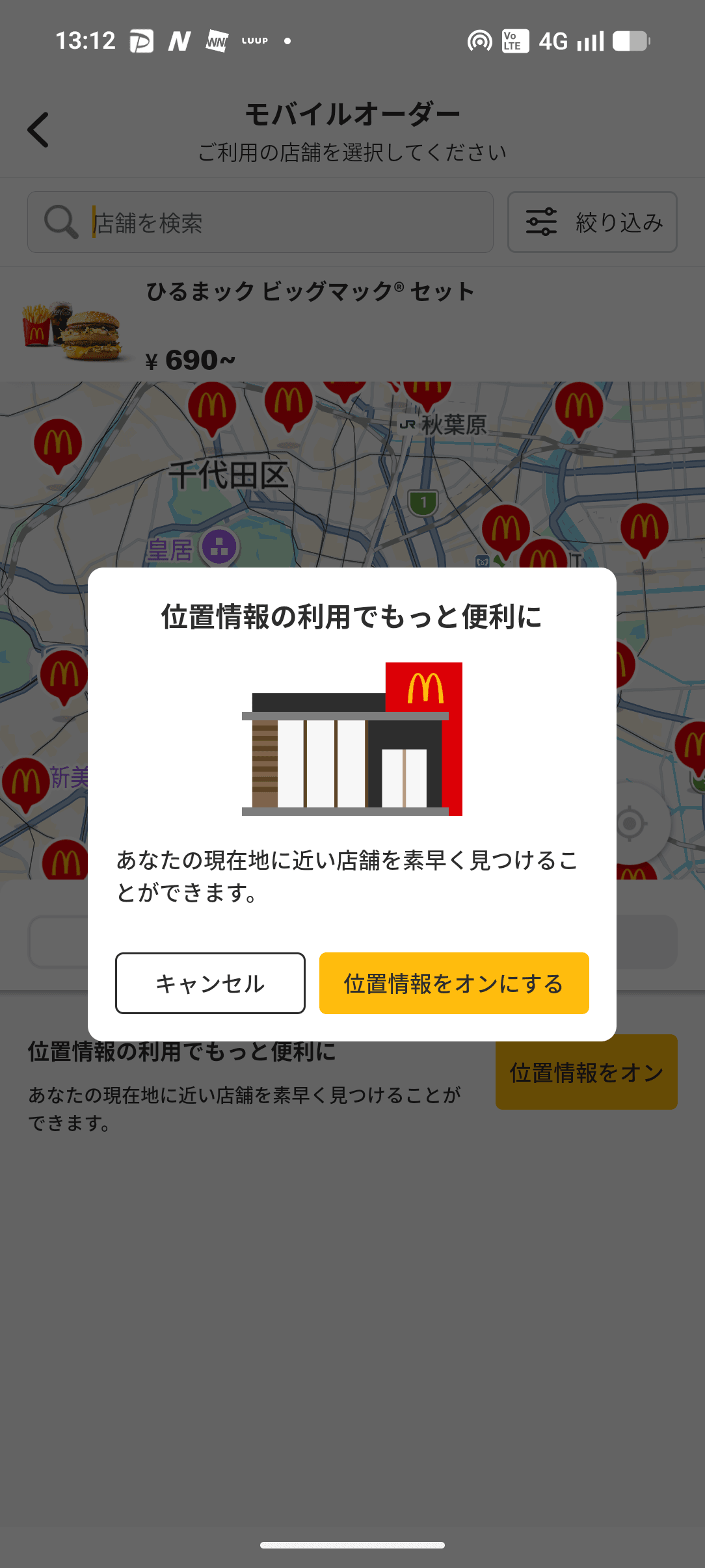Image resolution: width=705 pixels, height=1568 pixels.
Task: Tap 位置情報をオンにする button
Action: [454, 983]
